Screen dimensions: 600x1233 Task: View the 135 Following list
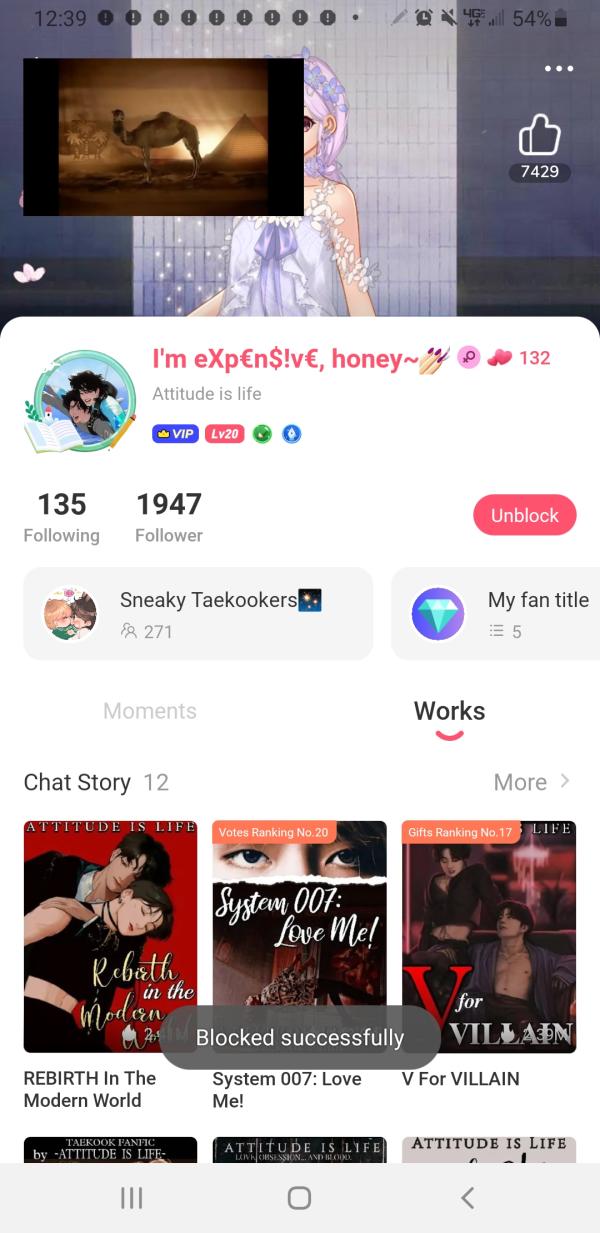[62, 517]
